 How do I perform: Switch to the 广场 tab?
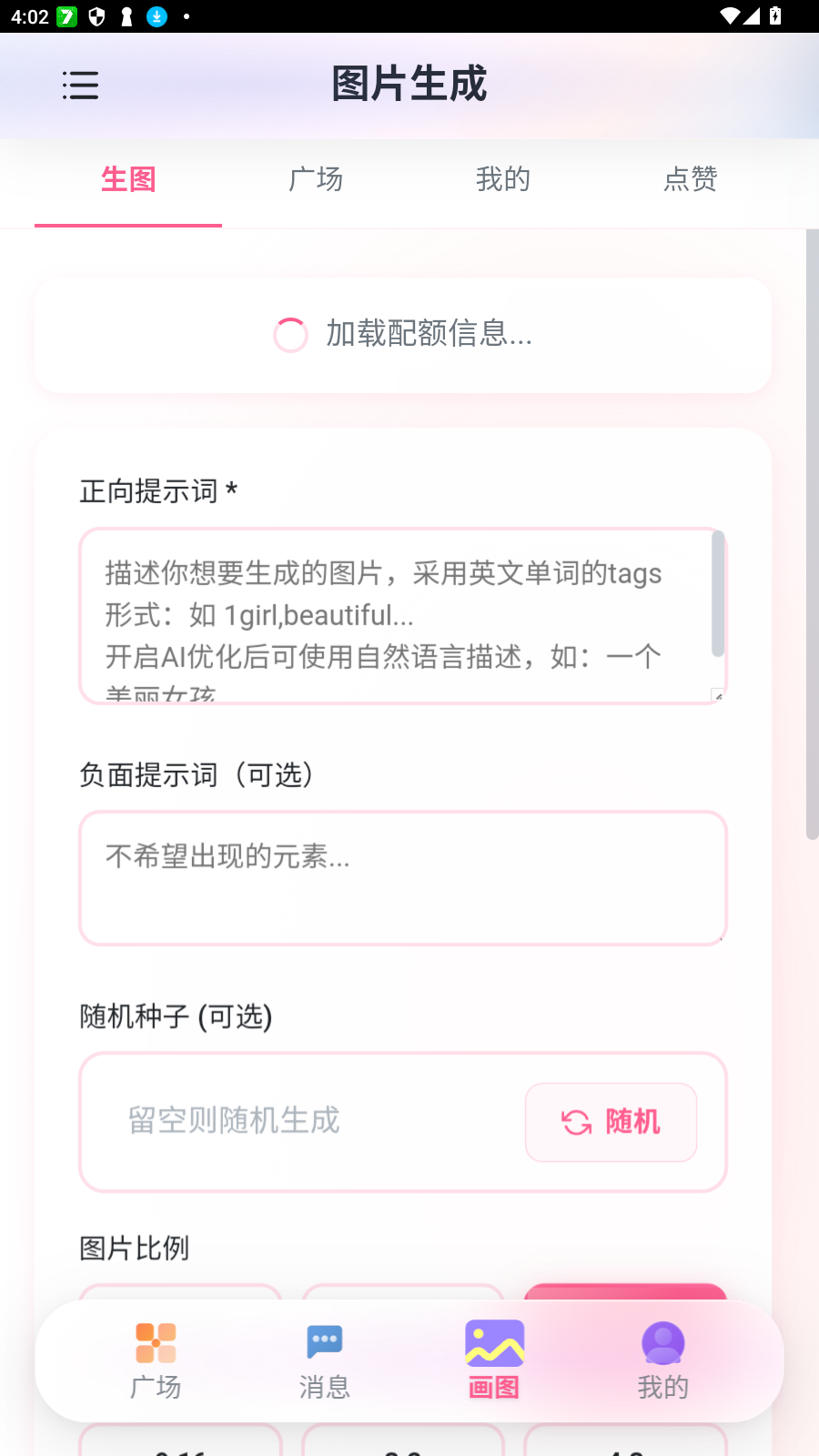[x=316, y=180]
